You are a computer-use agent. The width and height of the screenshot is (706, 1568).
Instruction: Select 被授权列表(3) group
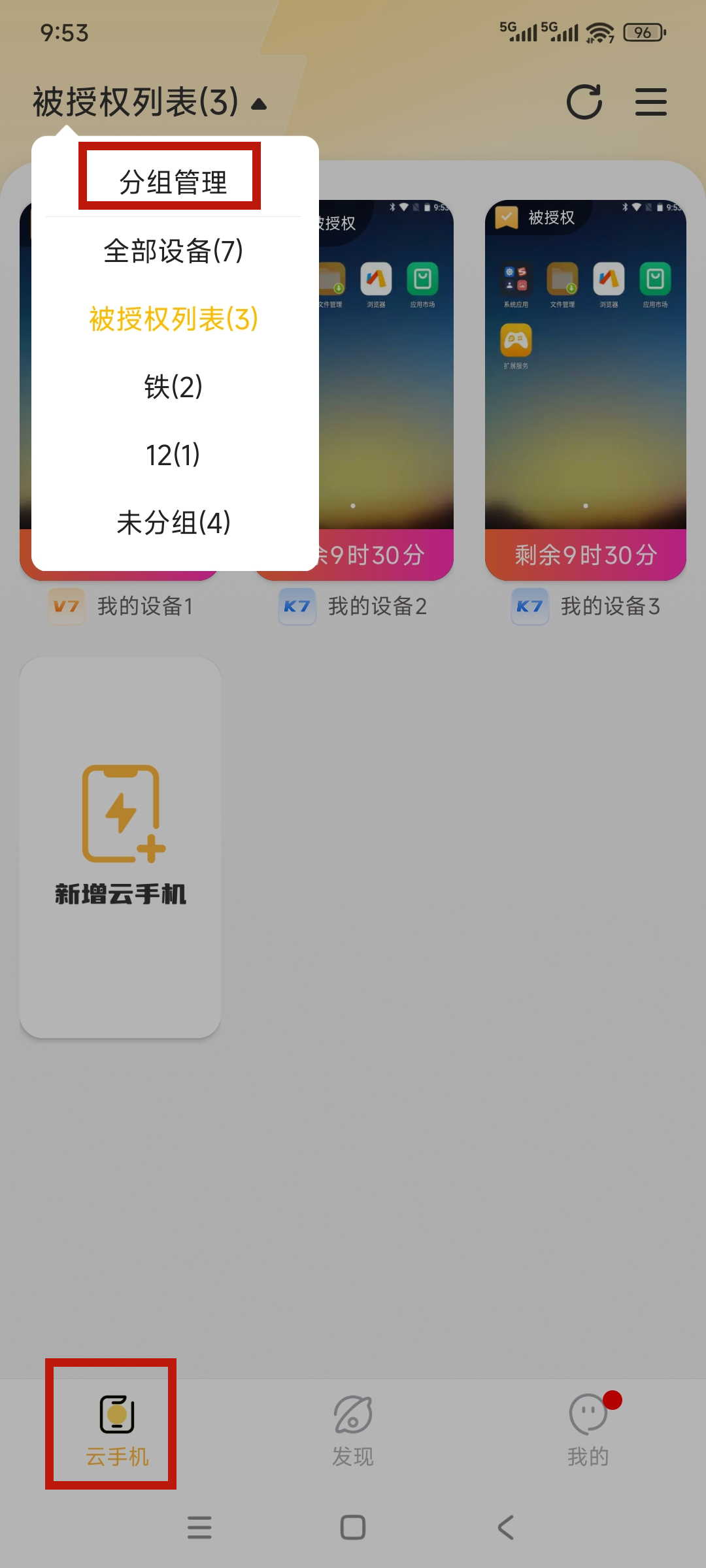(x=173, y=319)
